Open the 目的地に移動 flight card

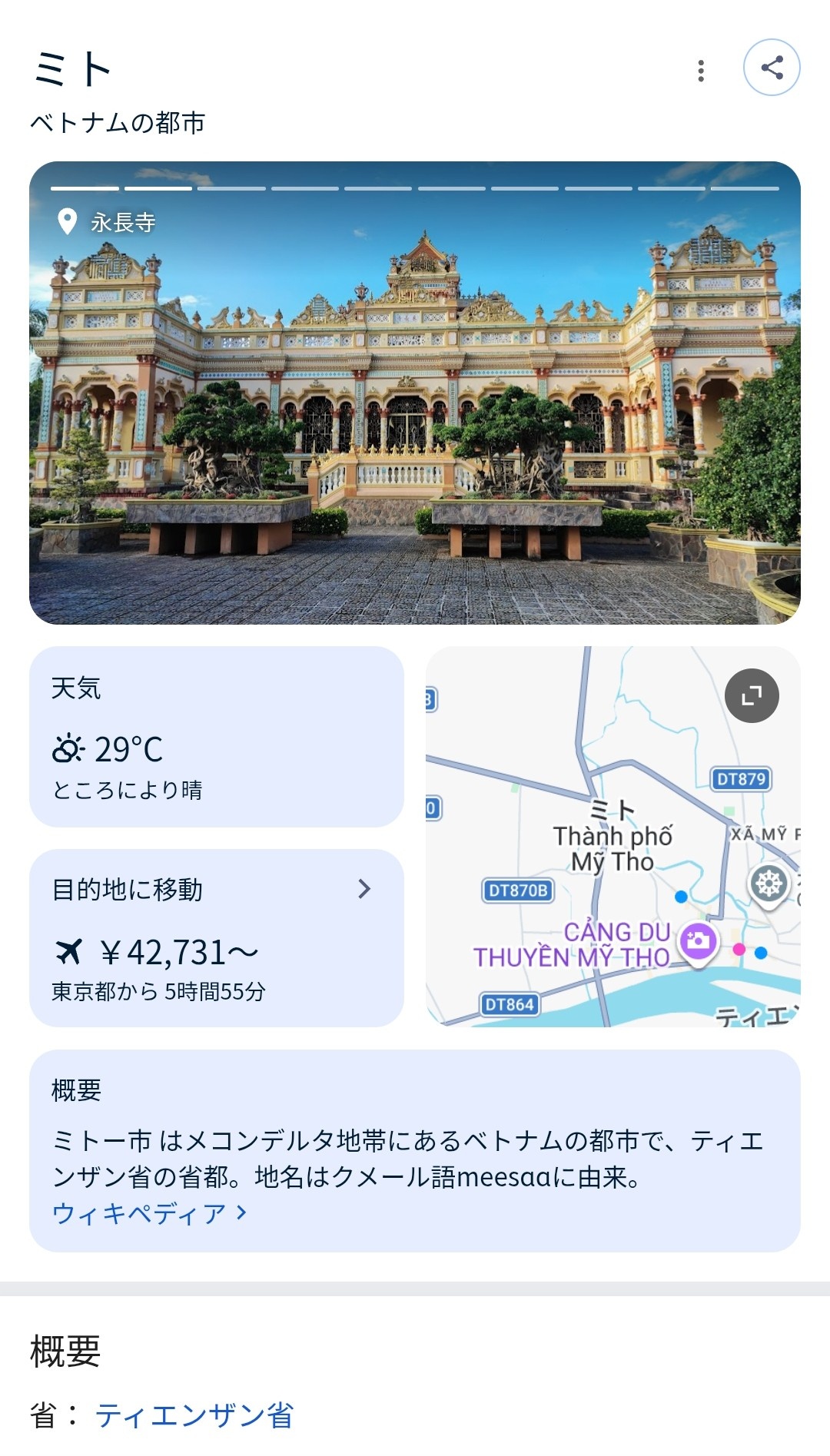coord(216,937)
